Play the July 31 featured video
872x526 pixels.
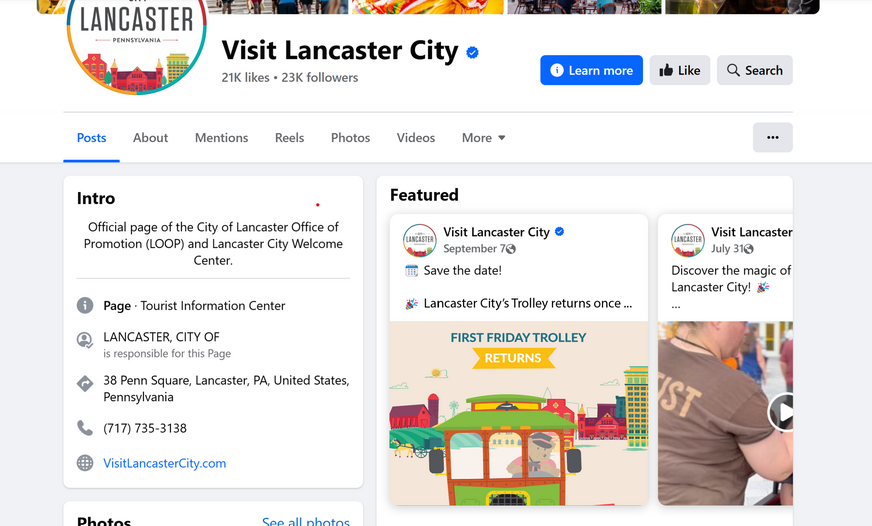783,412
